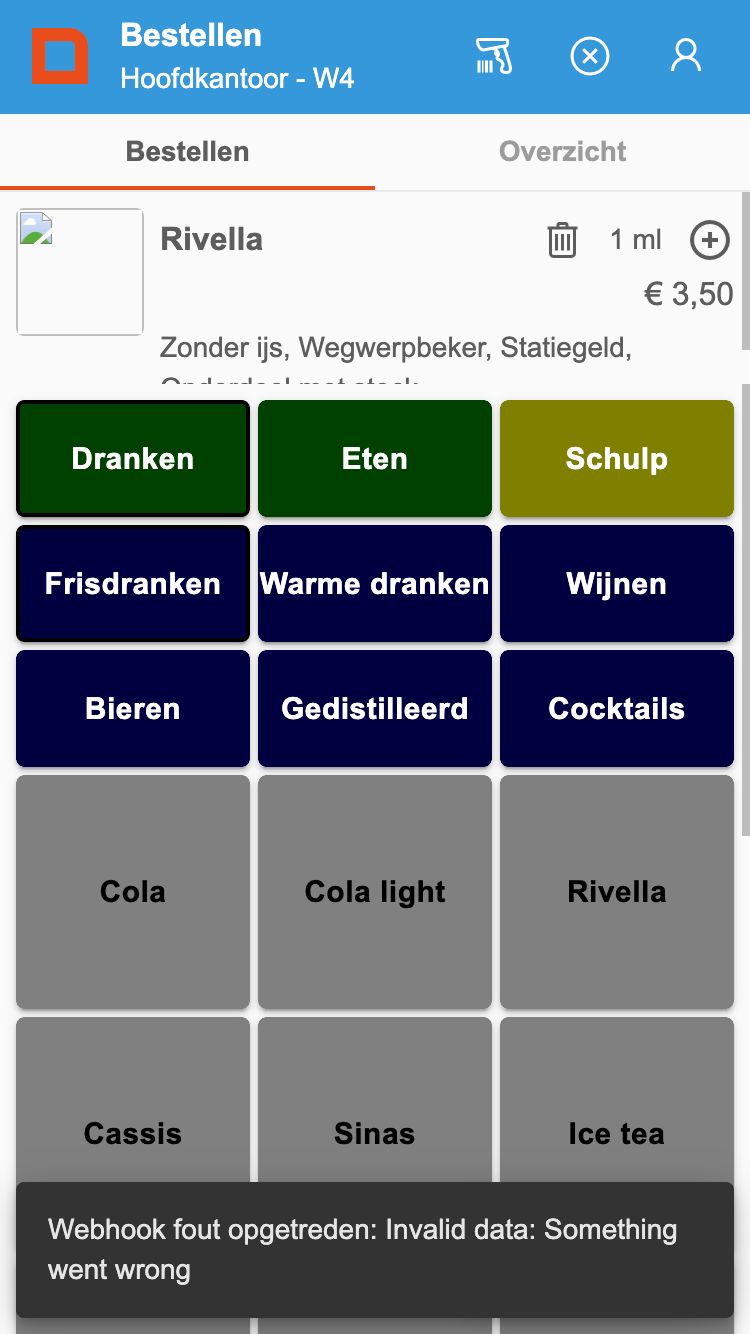Add Cola light to the order
750x1334 pixels.
[x=375, y=892]
